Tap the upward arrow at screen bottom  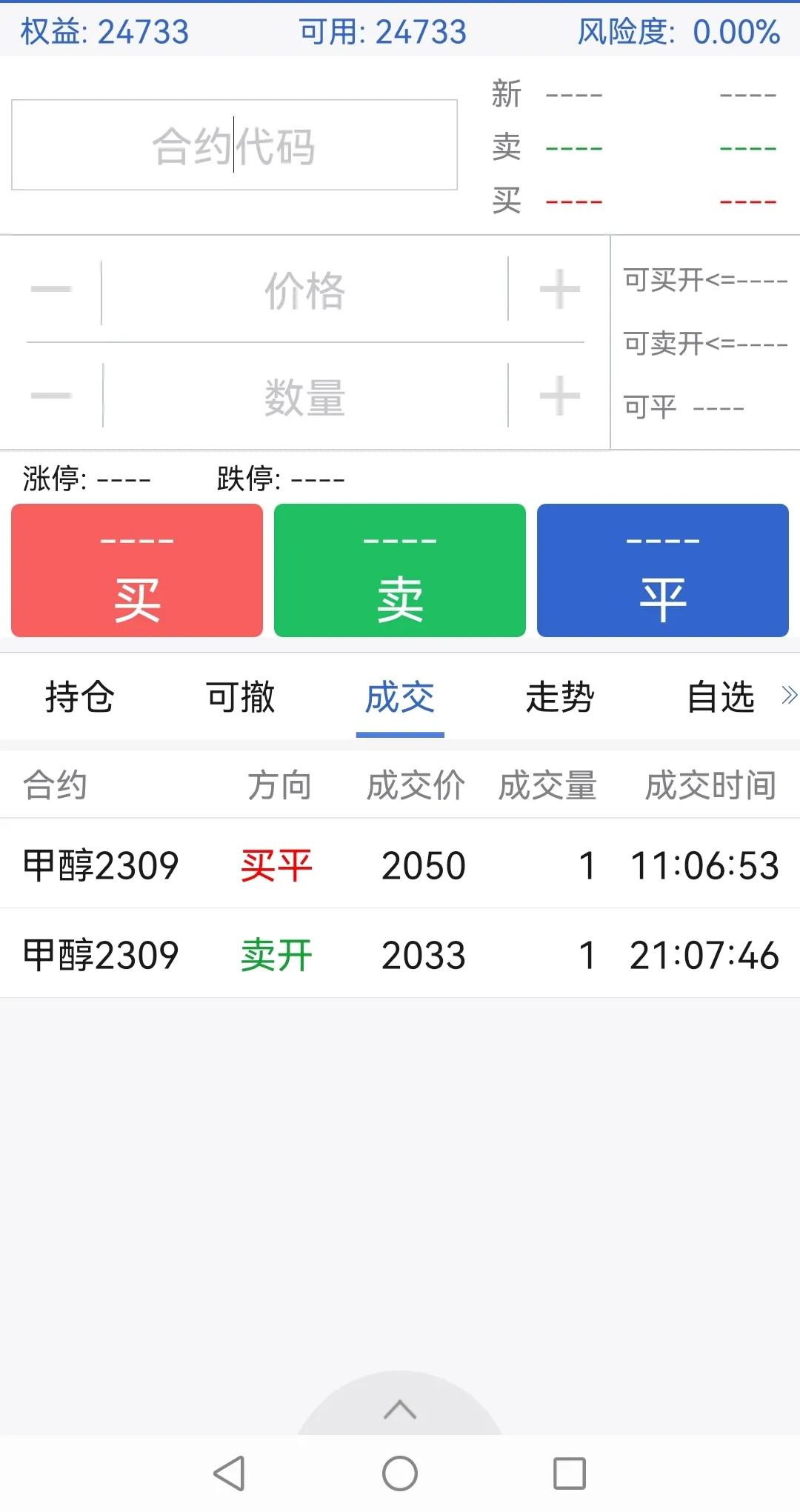[x=400, y=1410]
